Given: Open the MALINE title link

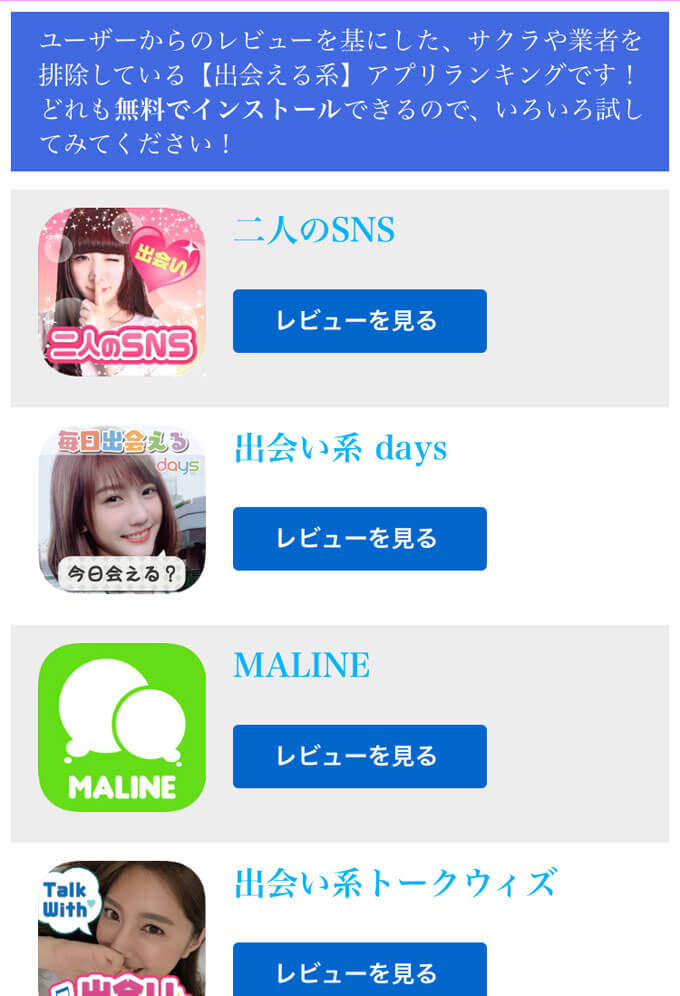Looking at the screenshot, I should tap(301, 666).
